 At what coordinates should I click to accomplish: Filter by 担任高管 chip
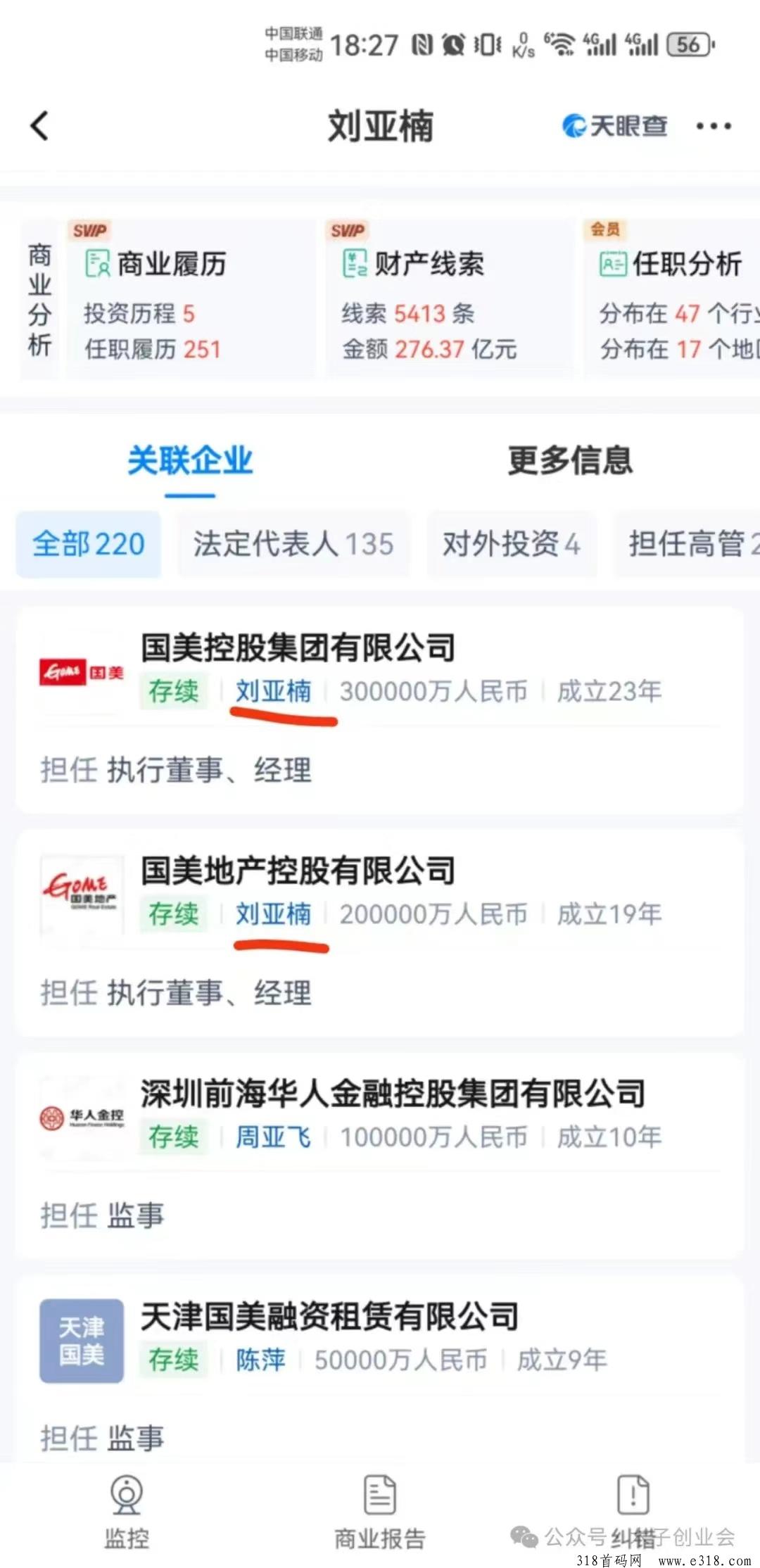click(687, 544)
